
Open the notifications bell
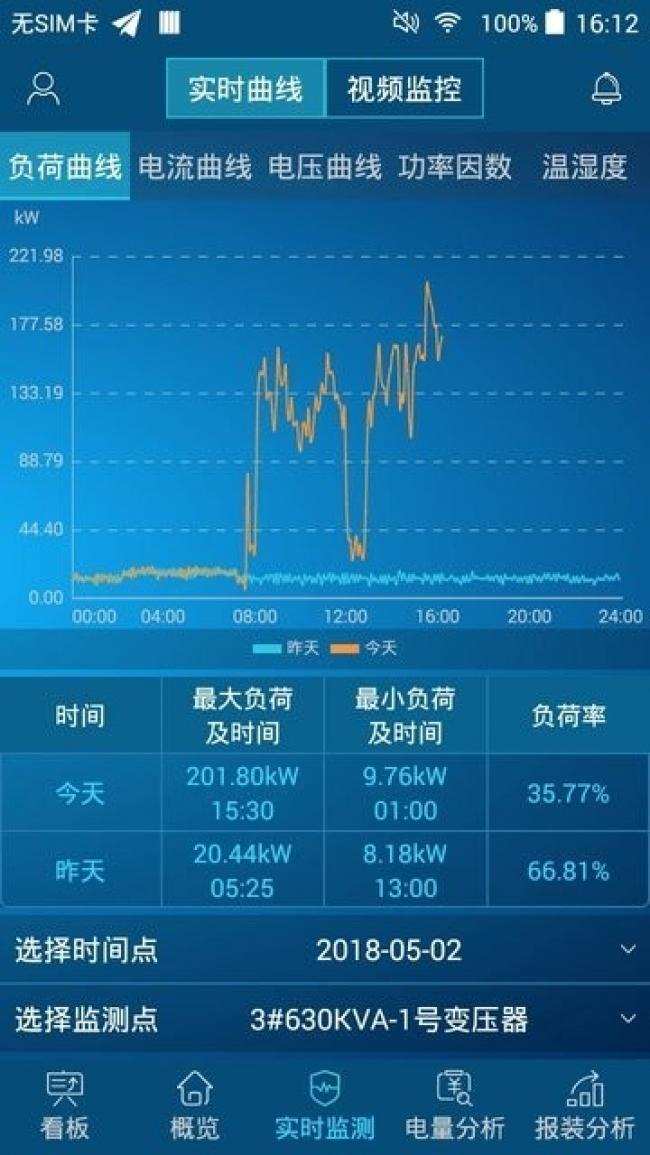606,88
